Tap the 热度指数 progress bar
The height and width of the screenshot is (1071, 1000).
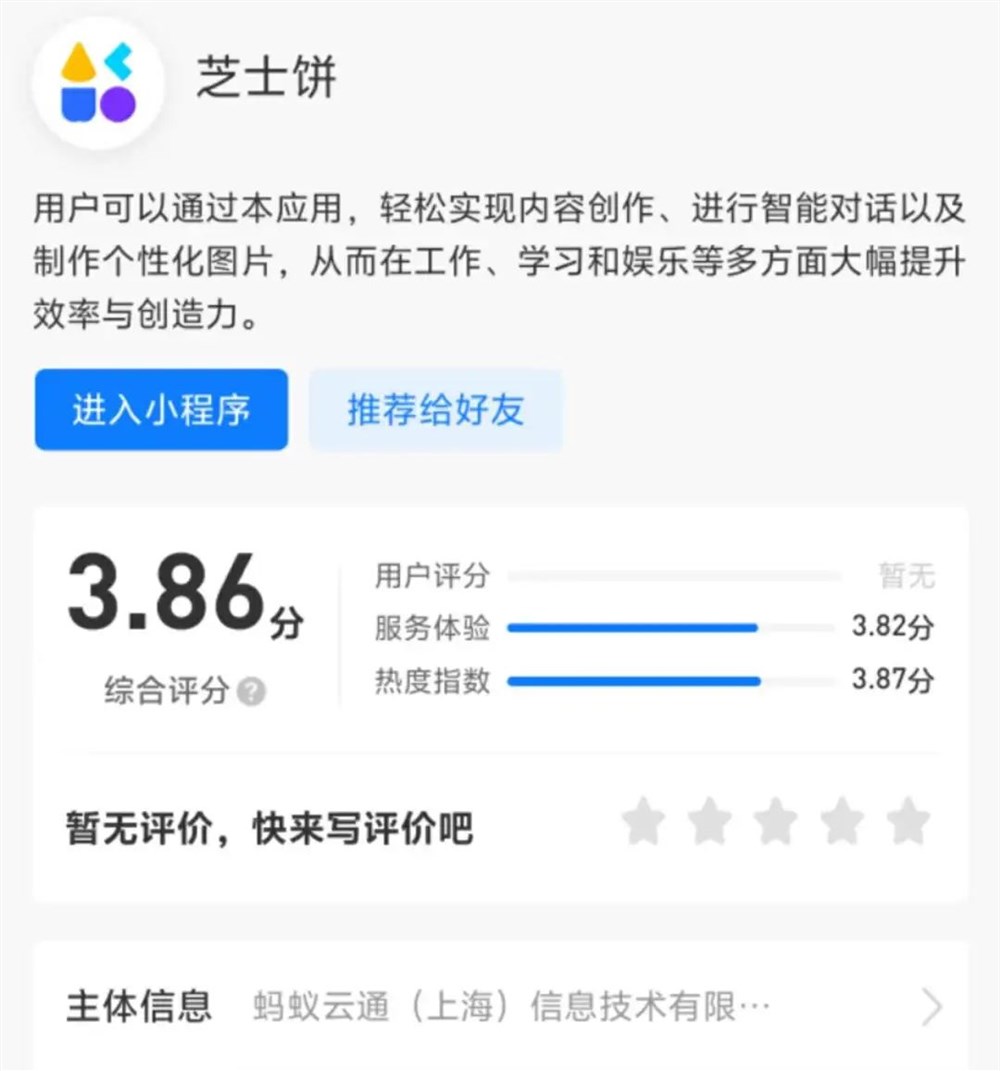click(x=672, y=680)
